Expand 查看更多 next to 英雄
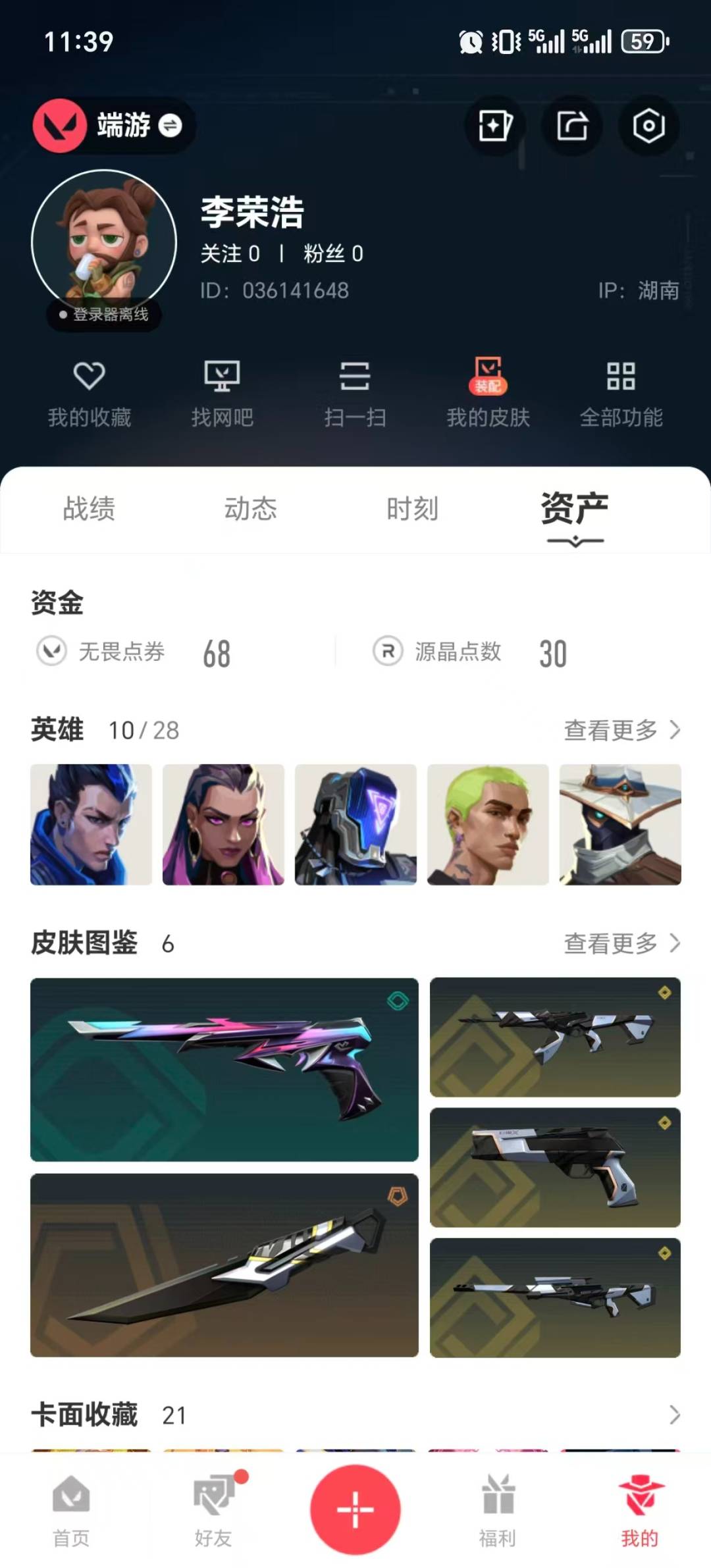 coord(618,729)
